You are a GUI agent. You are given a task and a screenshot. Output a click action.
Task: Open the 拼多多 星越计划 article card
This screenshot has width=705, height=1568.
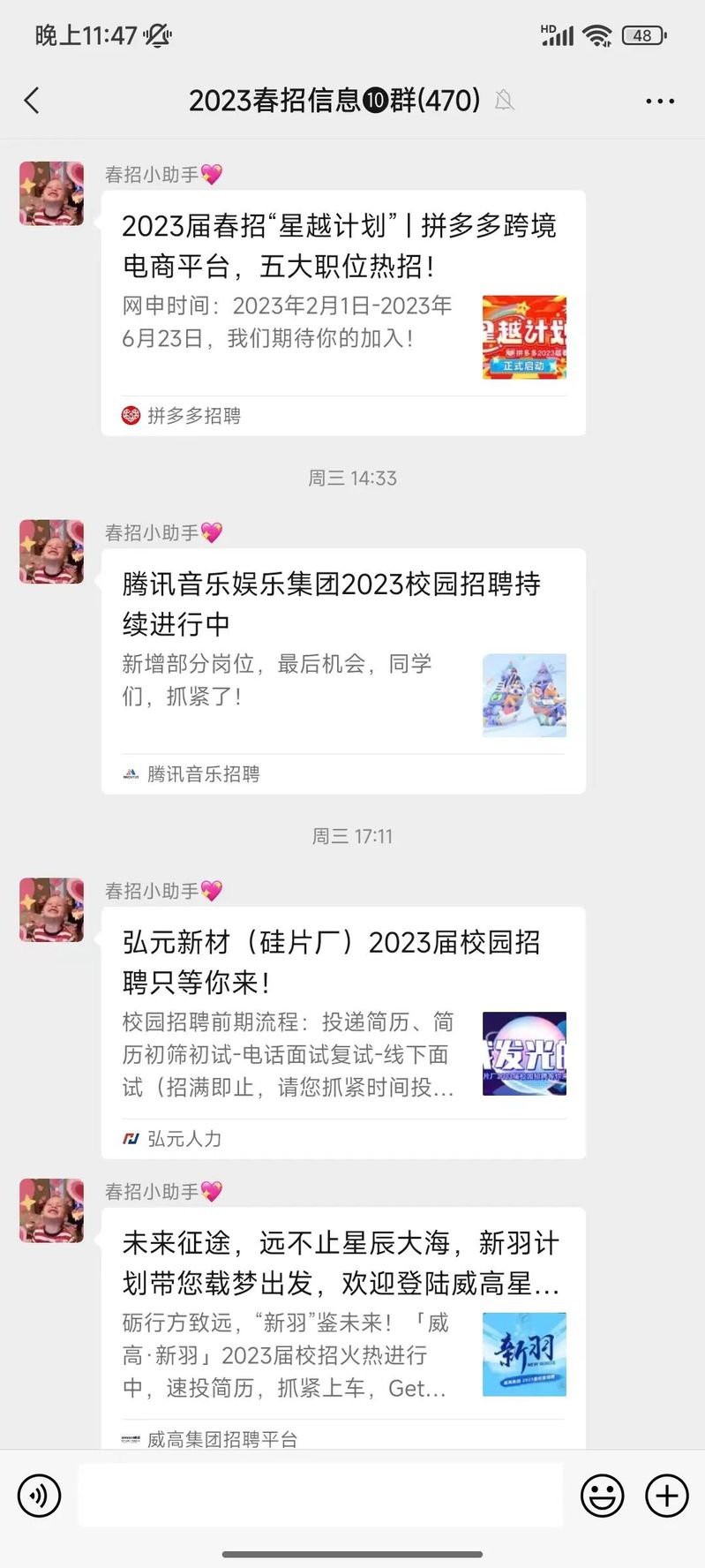pos(343,313)
